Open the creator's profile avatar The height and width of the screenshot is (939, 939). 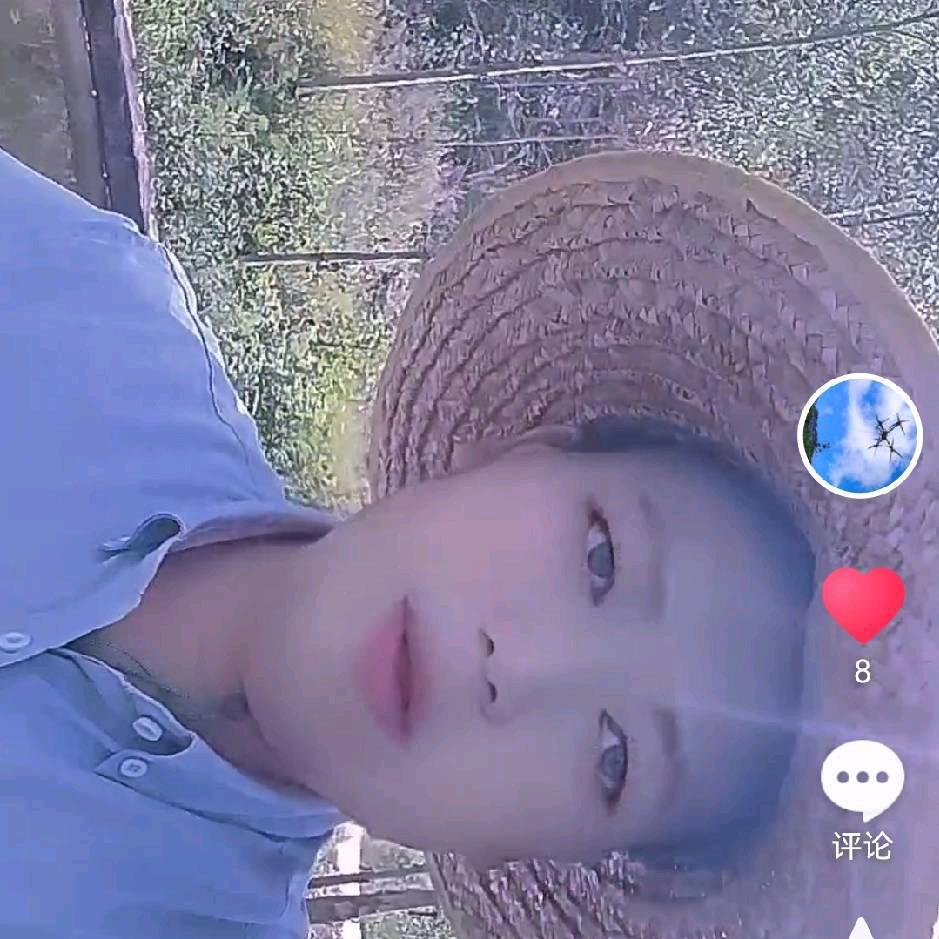click(860, 436)
